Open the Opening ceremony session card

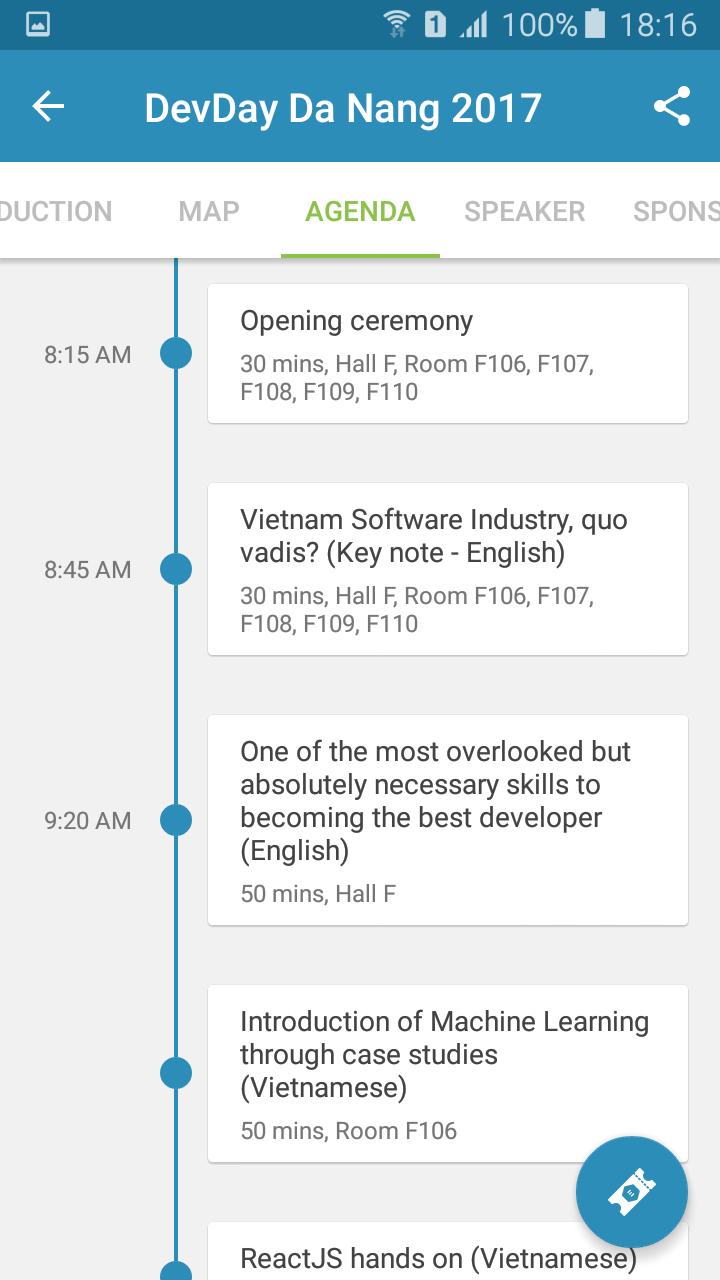click(x=447, y=353)
